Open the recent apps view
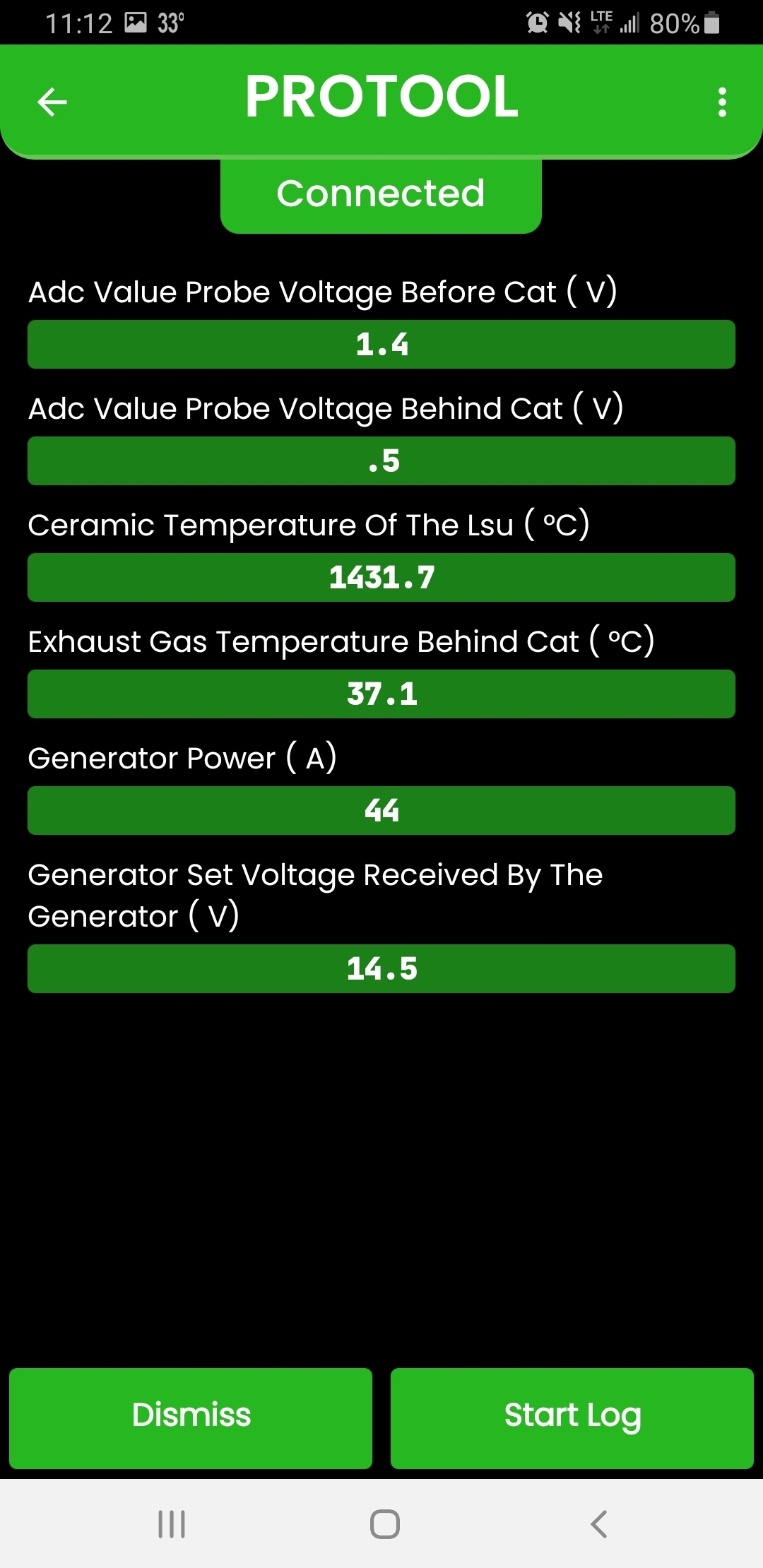This screenshot has width=763, height=1568. (x=172, y=1524)
